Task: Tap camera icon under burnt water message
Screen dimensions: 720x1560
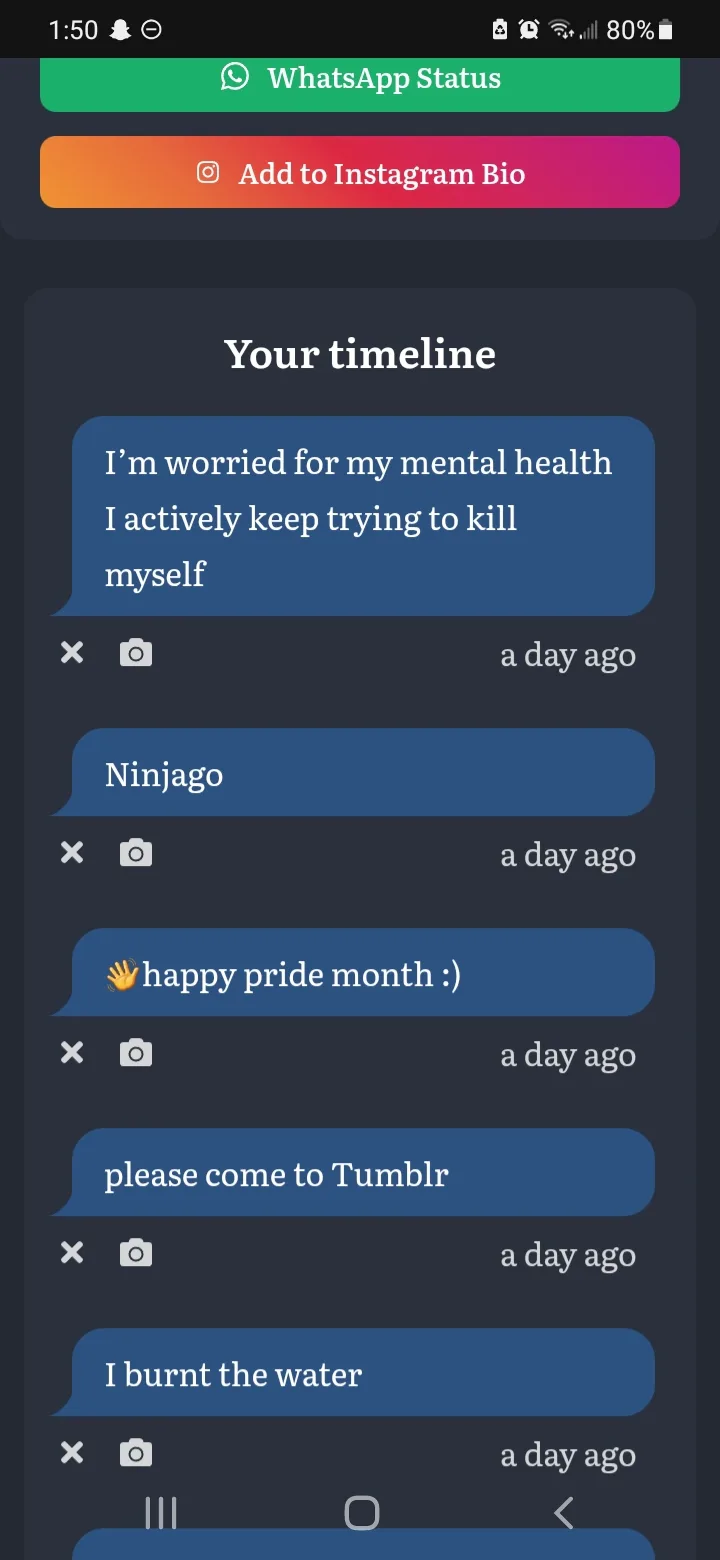Action: (136, 1453)
